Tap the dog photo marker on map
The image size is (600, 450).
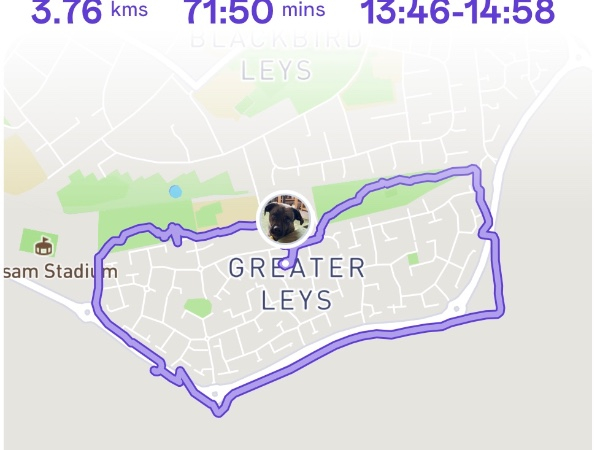[285, 220]
